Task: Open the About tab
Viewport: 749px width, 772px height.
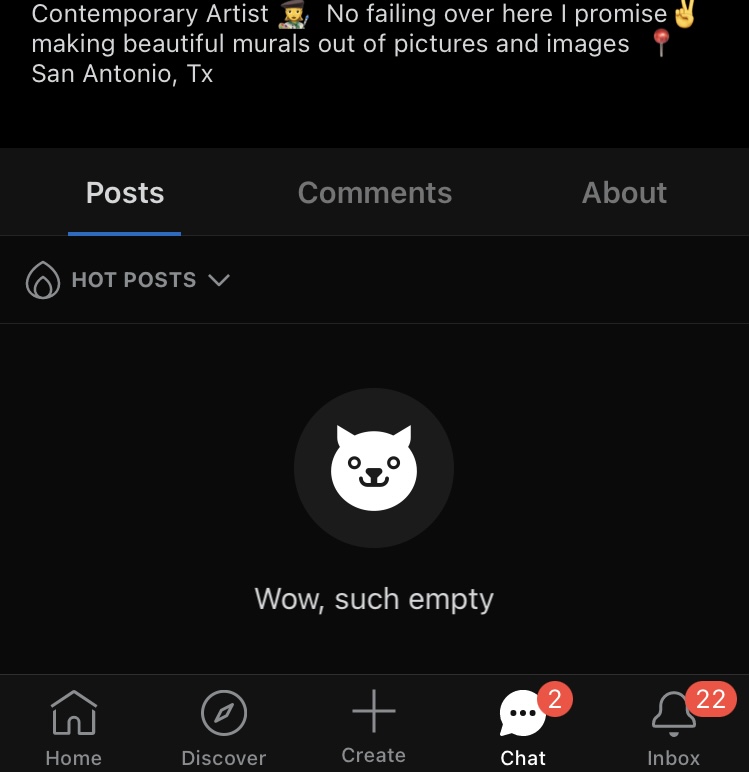Action: click(x=624, y=193)
